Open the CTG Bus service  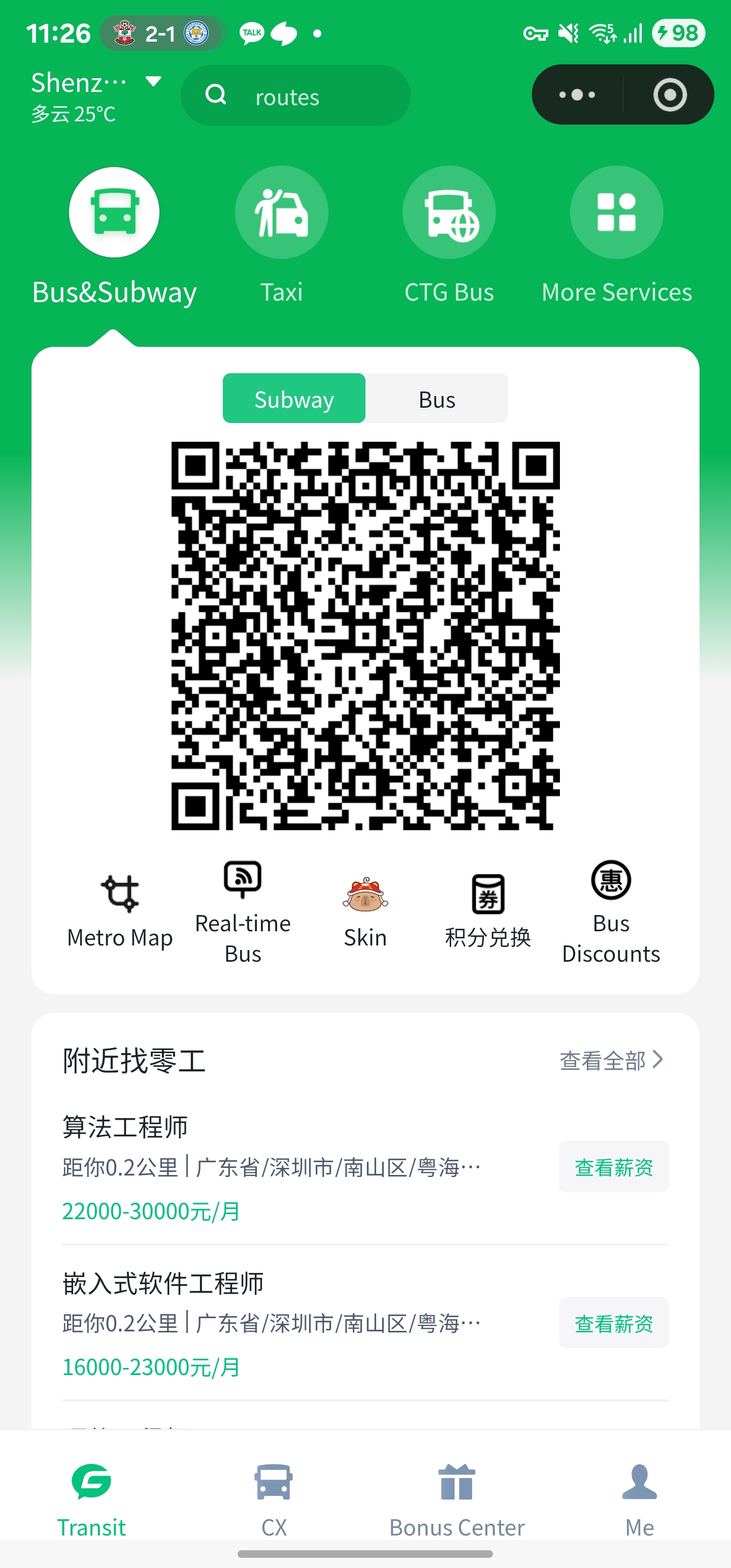(449, 236)
